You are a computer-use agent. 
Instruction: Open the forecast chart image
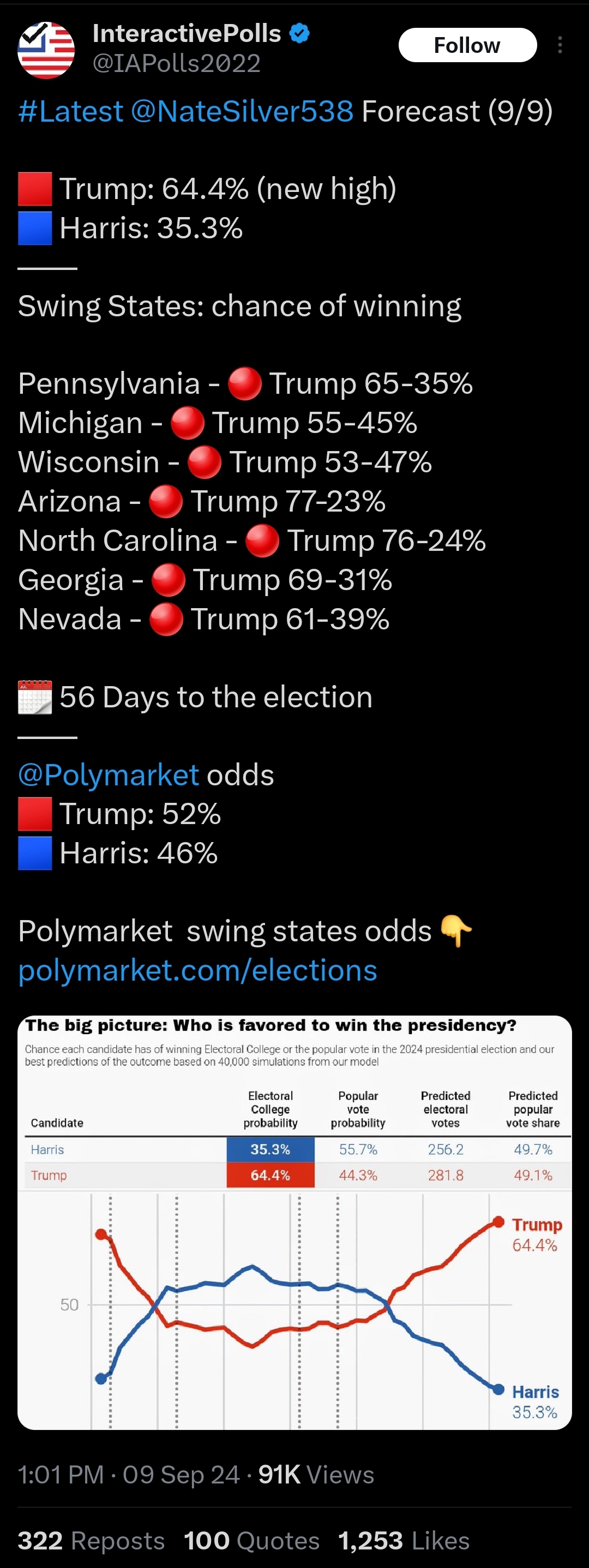click(294, 1222)
